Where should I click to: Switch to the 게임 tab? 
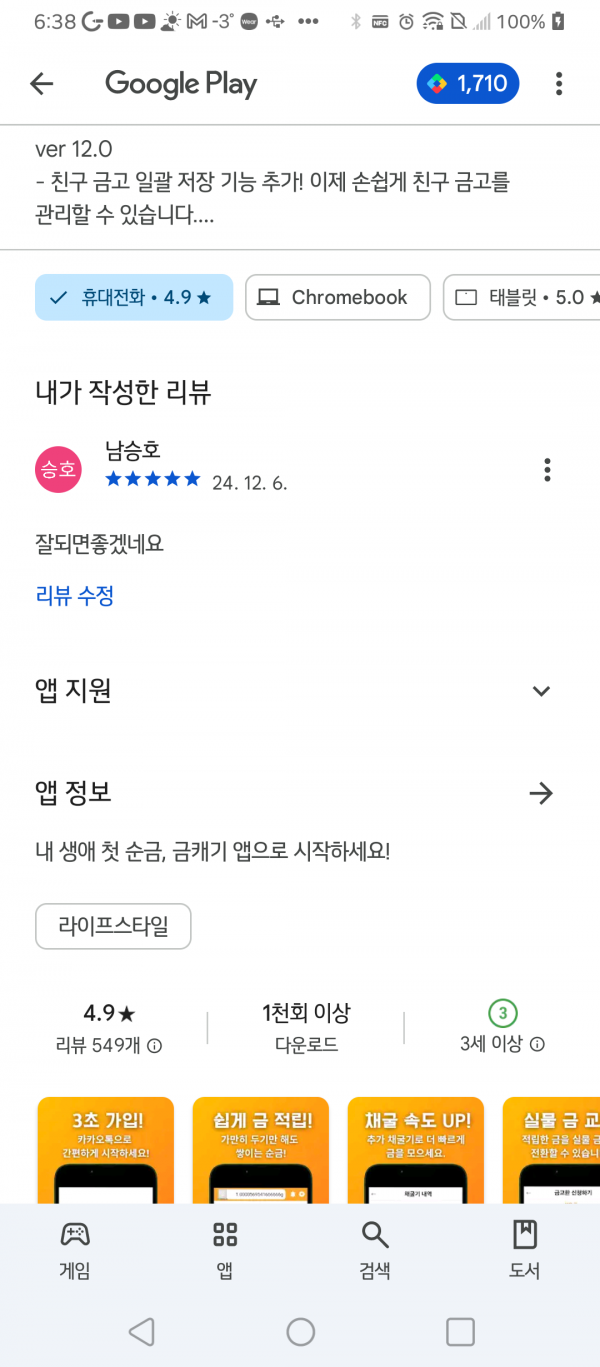[x=75, y=1250]
